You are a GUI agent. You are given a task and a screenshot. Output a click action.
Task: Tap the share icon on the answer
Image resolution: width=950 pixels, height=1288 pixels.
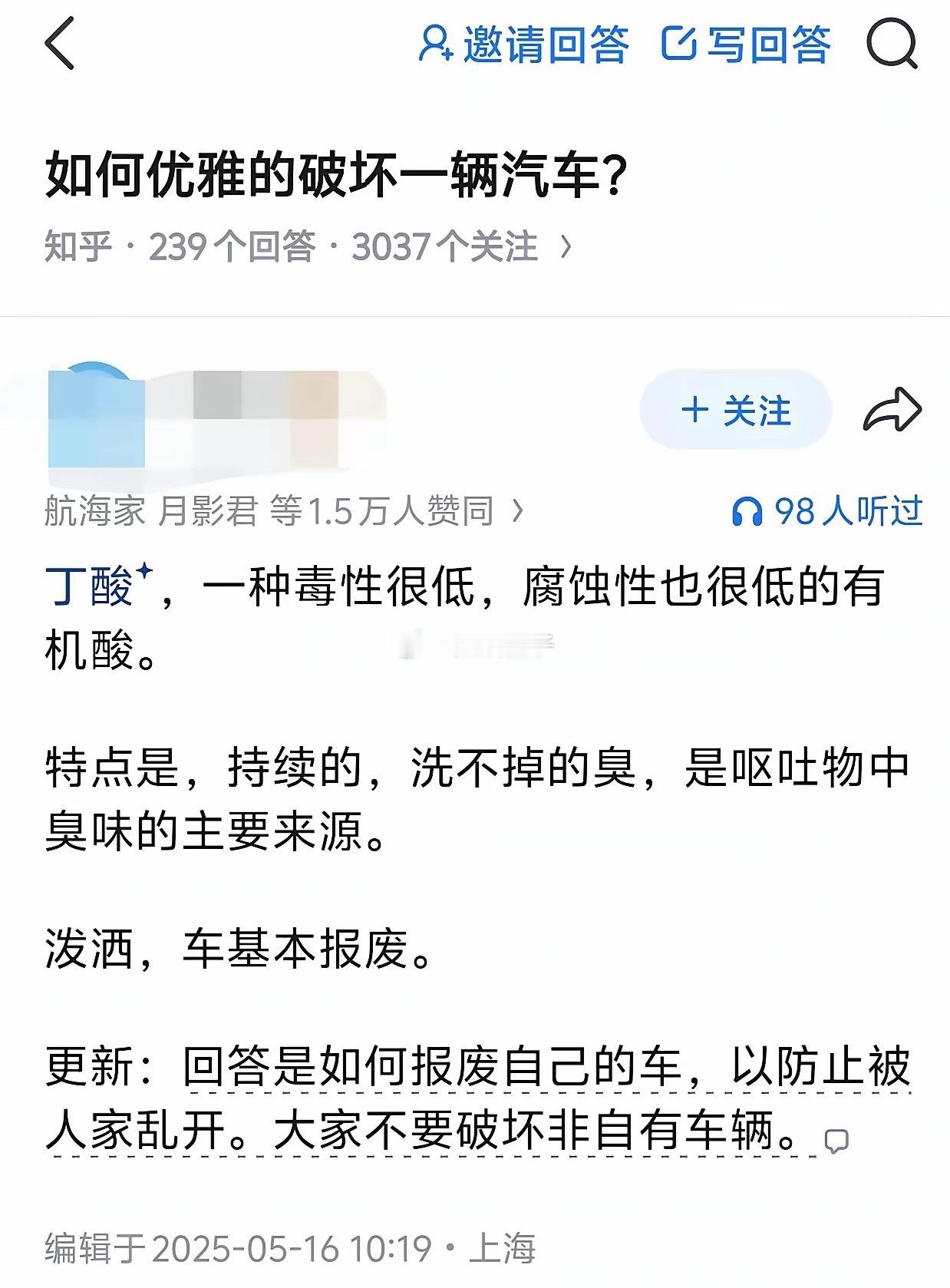(894, 409)
